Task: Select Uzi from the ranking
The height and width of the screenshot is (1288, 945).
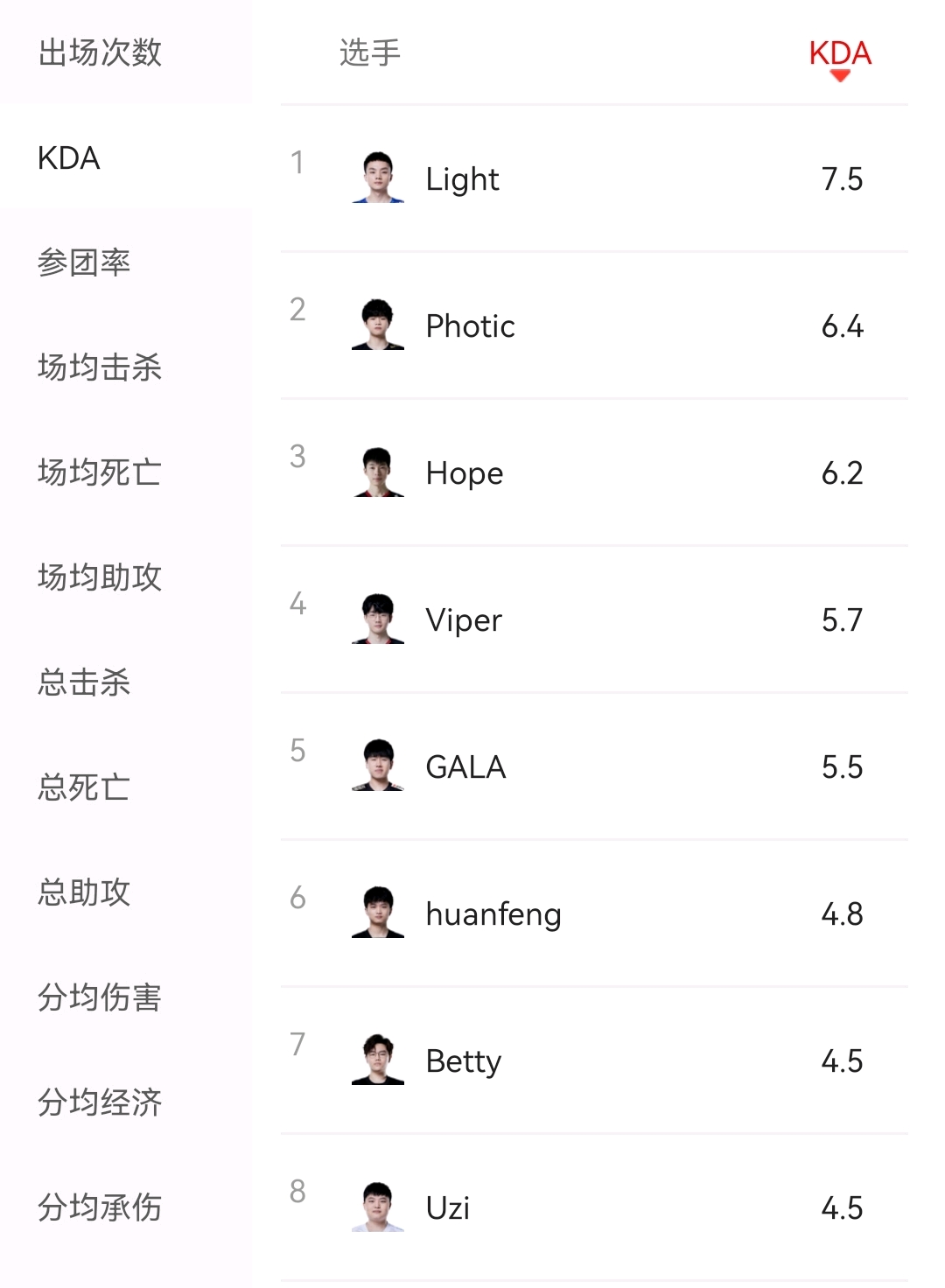Action: pos(447,1208)
